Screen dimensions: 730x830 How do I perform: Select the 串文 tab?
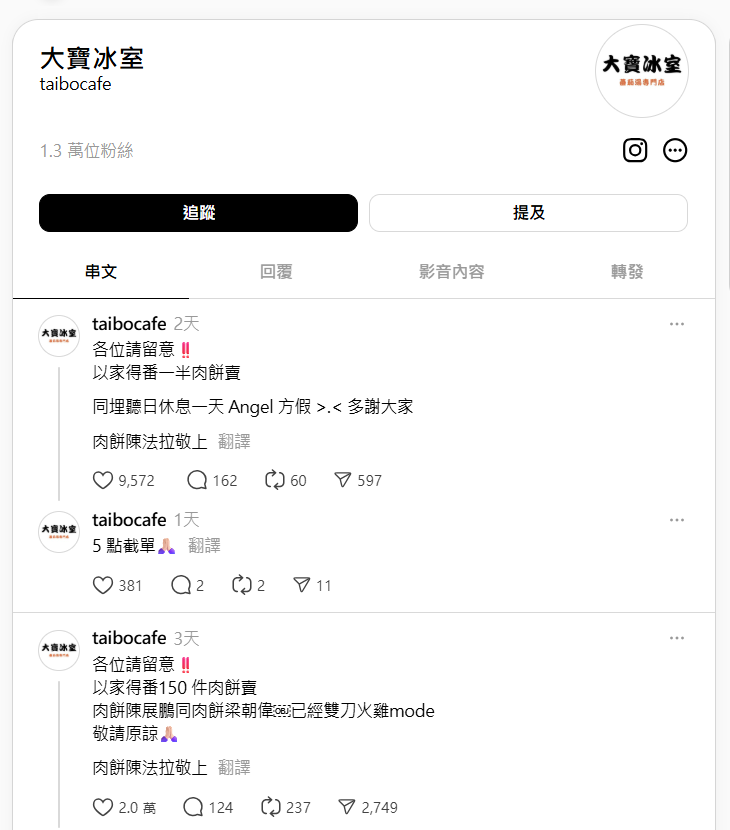pos(101,272)
